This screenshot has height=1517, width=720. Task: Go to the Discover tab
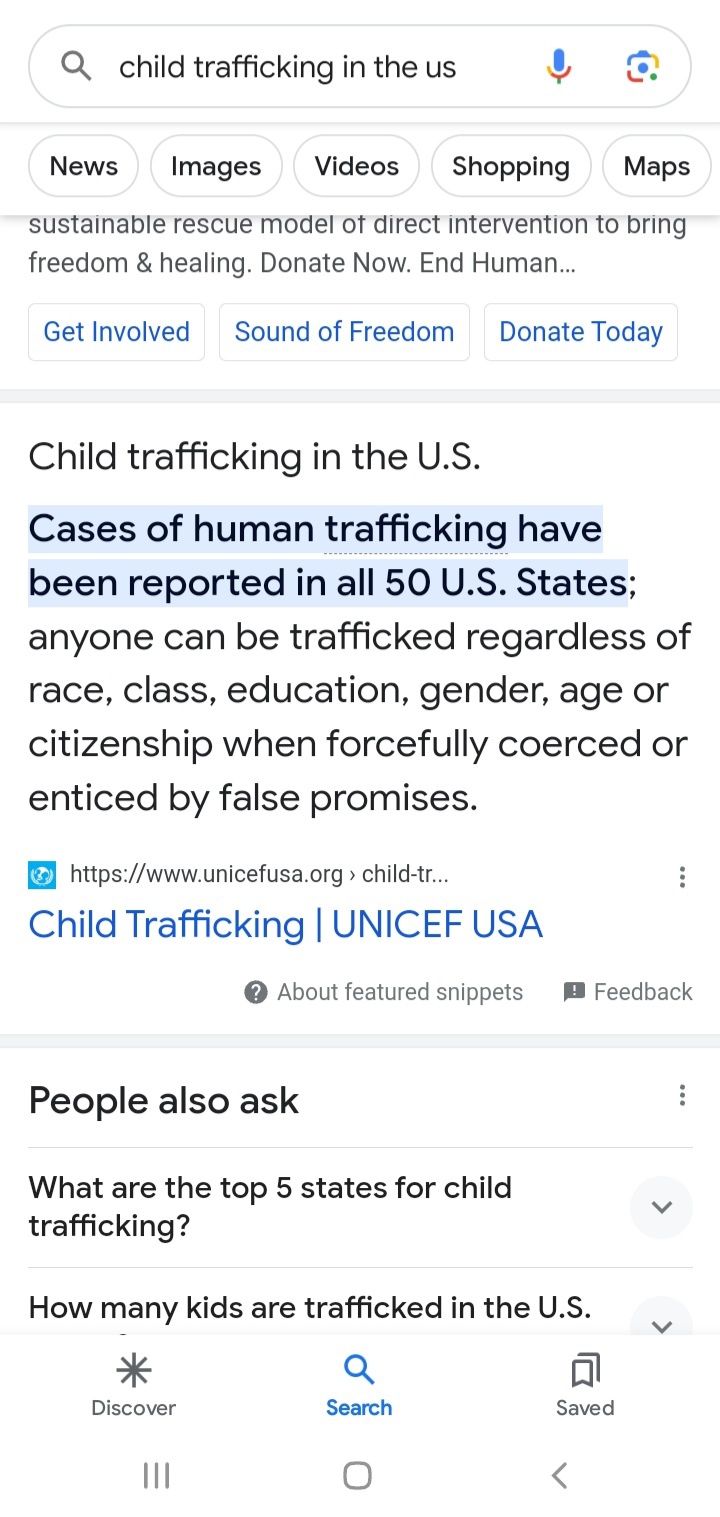click(x=133, y=1385)
